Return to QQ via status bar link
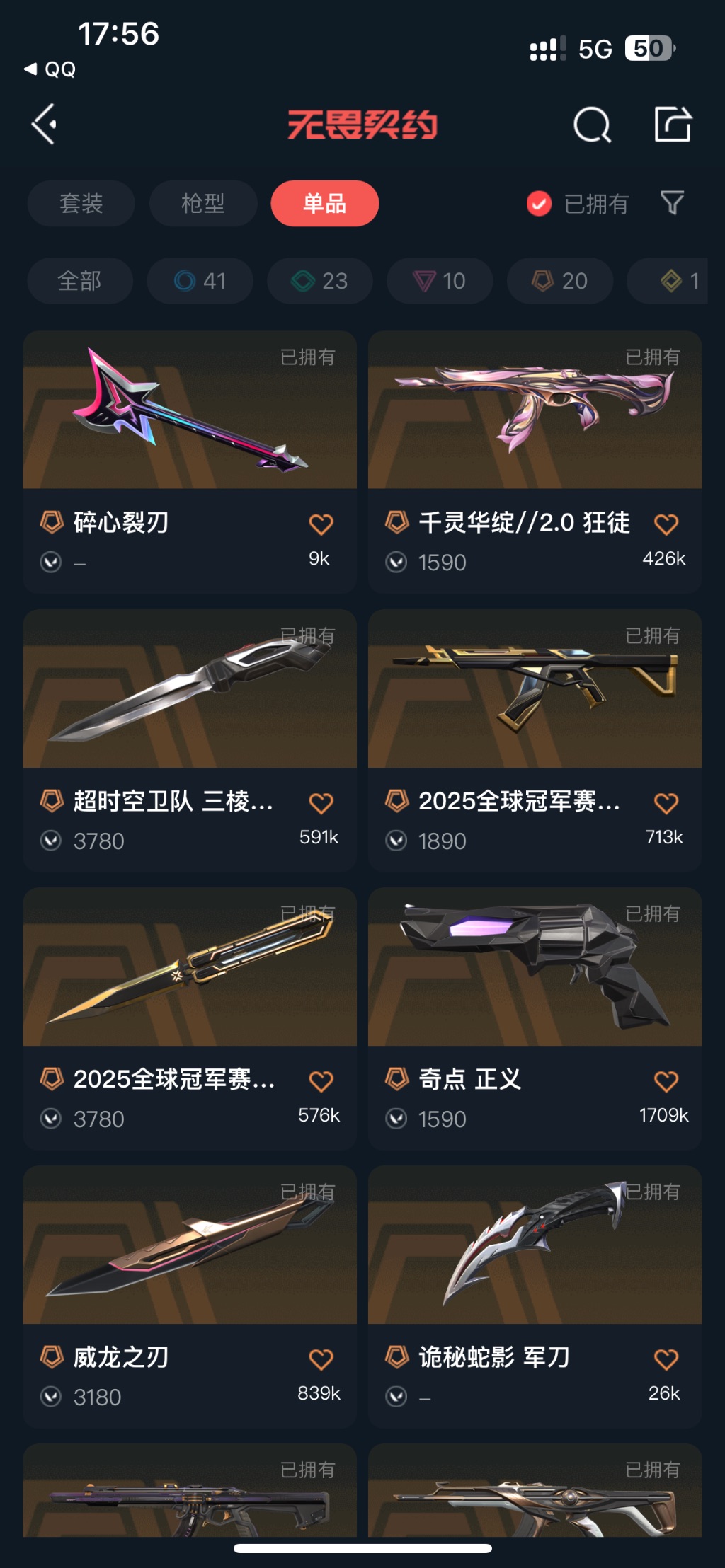This screenshot has height=1568, width=725. tap(51, 69)
